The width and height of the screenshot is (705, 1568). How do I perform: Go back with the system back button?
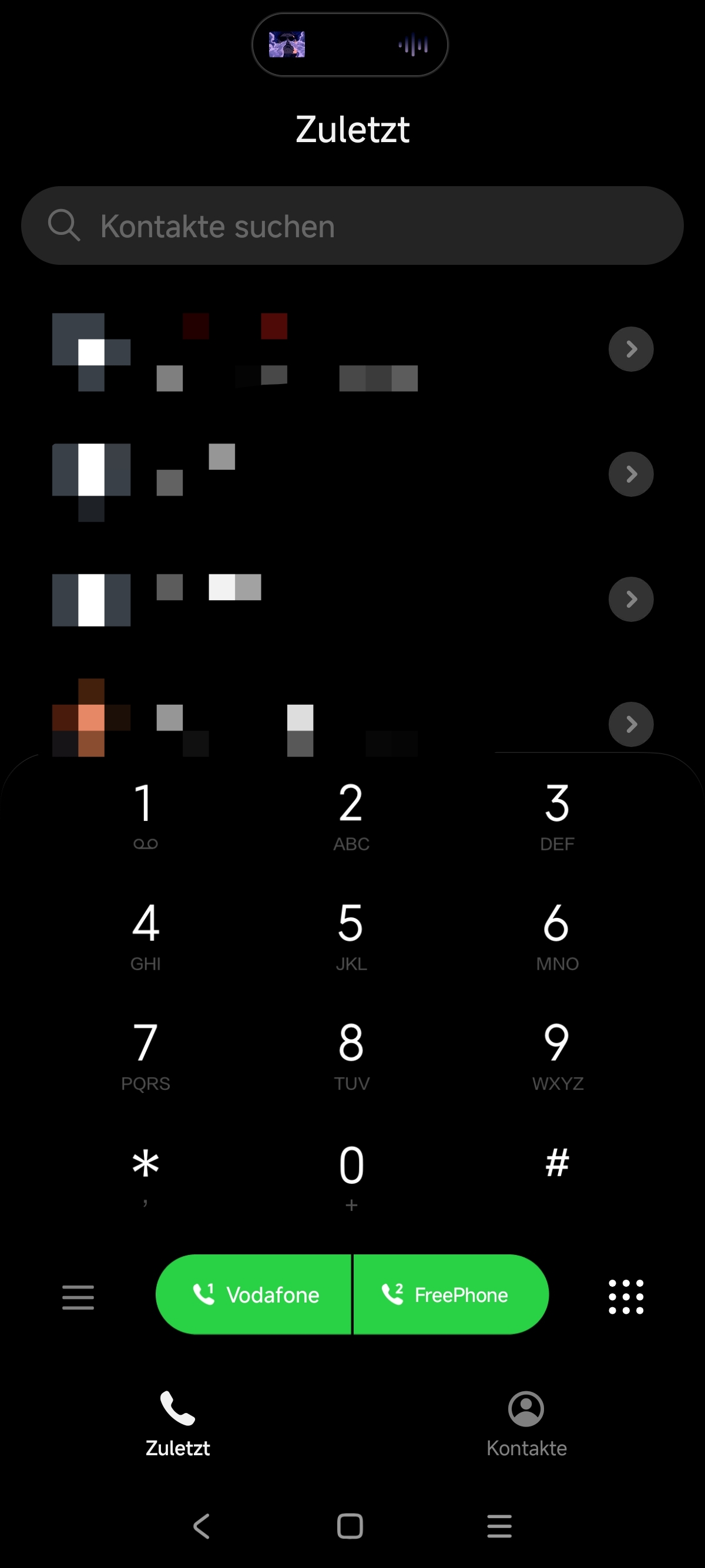202,1526
